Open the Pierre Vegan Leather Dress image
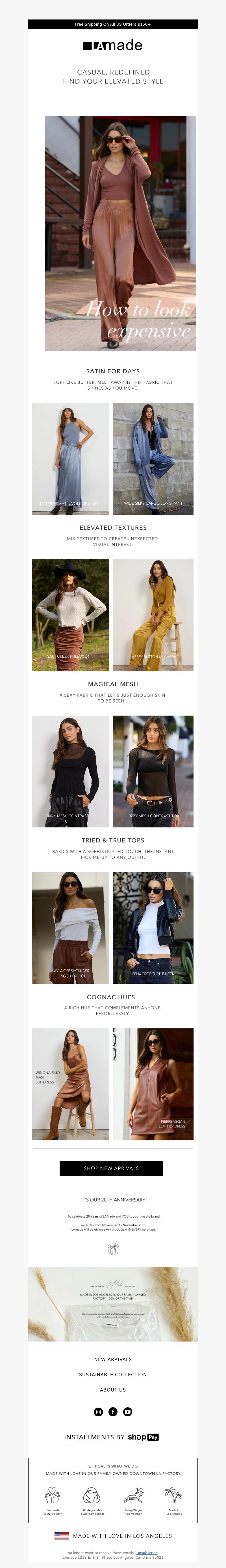Viewport: 226px width, 1568px height. (153, 1084)
